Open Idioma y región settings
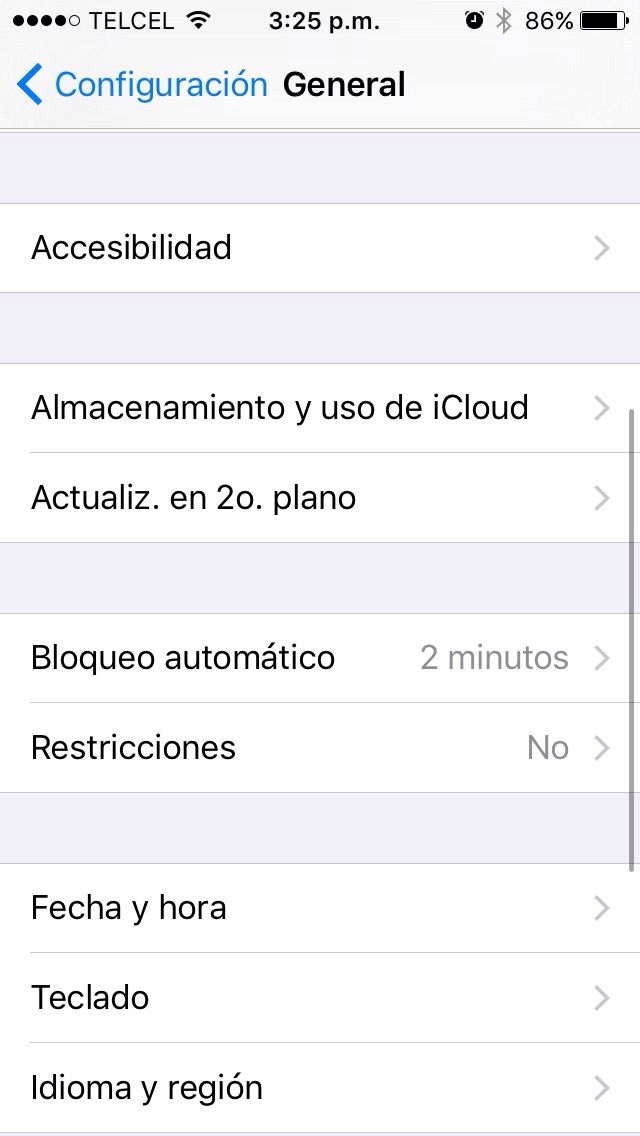 pyautogui.click(x=320, y=1088)
